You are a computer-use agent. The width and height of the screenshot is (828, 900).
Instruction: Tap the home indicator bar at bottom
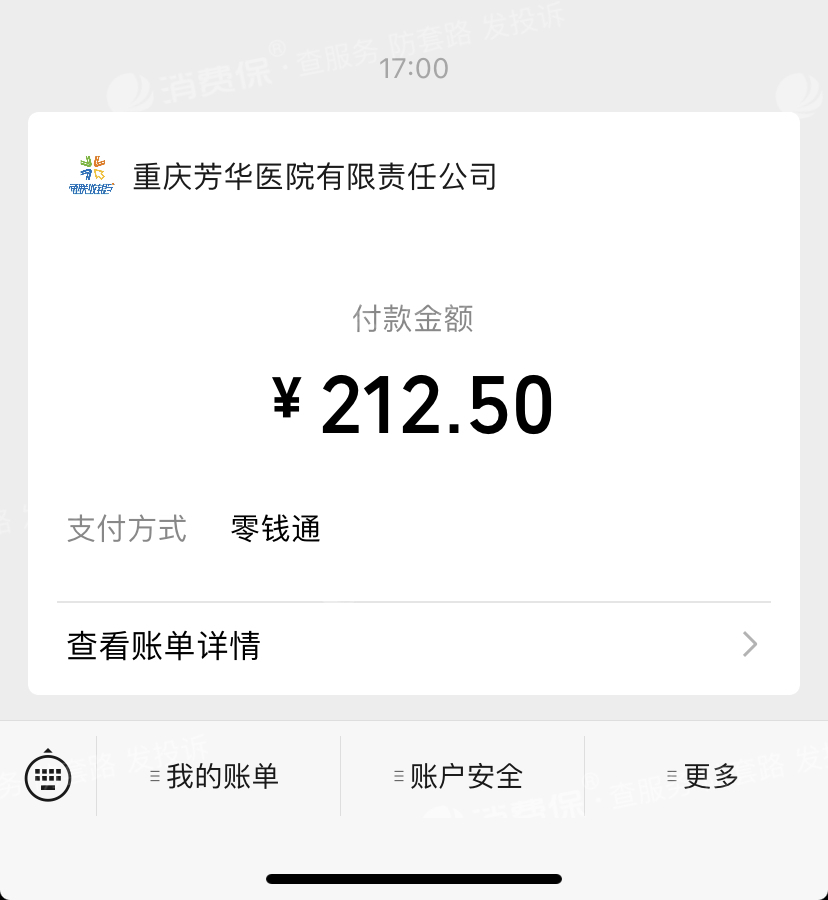pyautogui.click(x=414, y=878)
